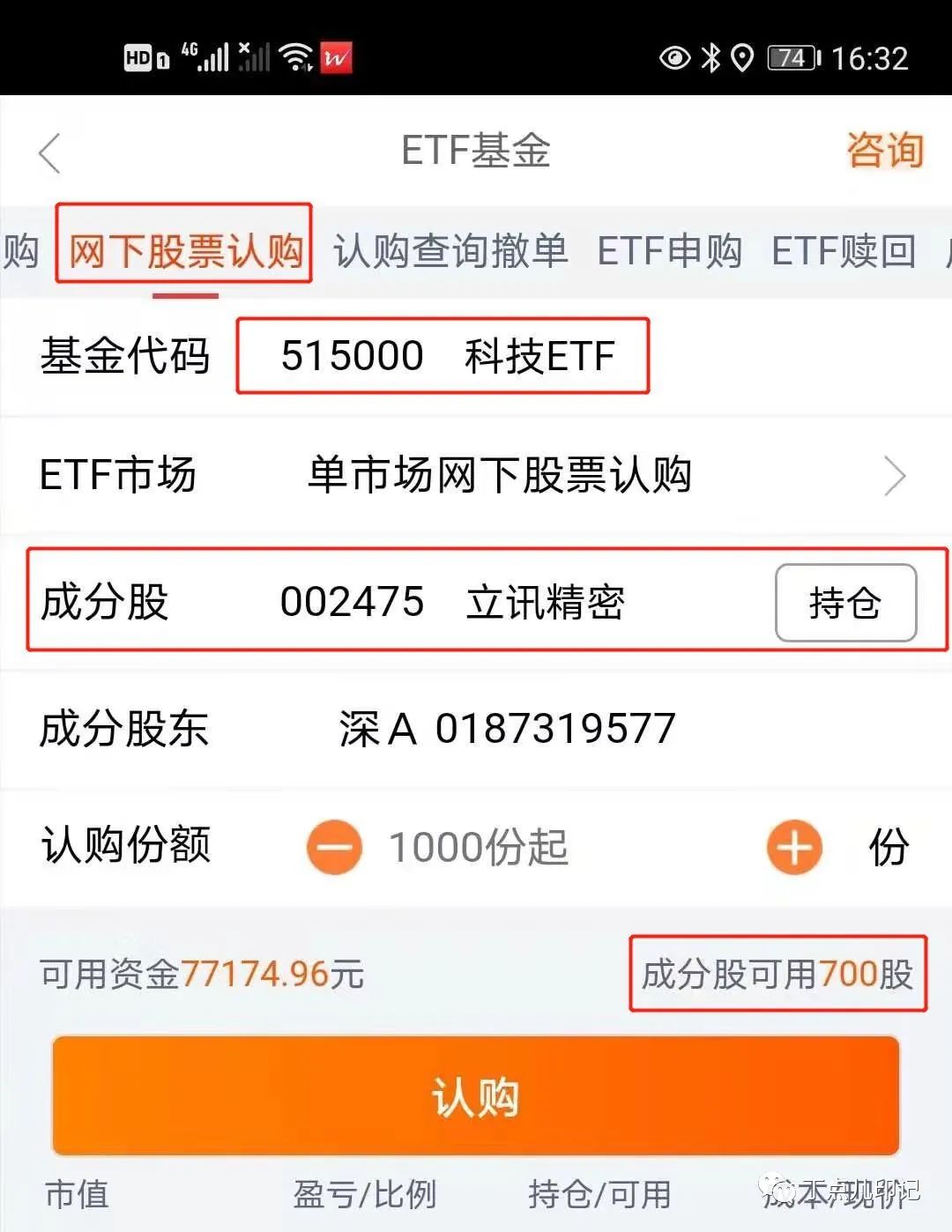952x1232 pixels.
Task: Switch to the ETF申购 tab
Action: tap(669, 251)
